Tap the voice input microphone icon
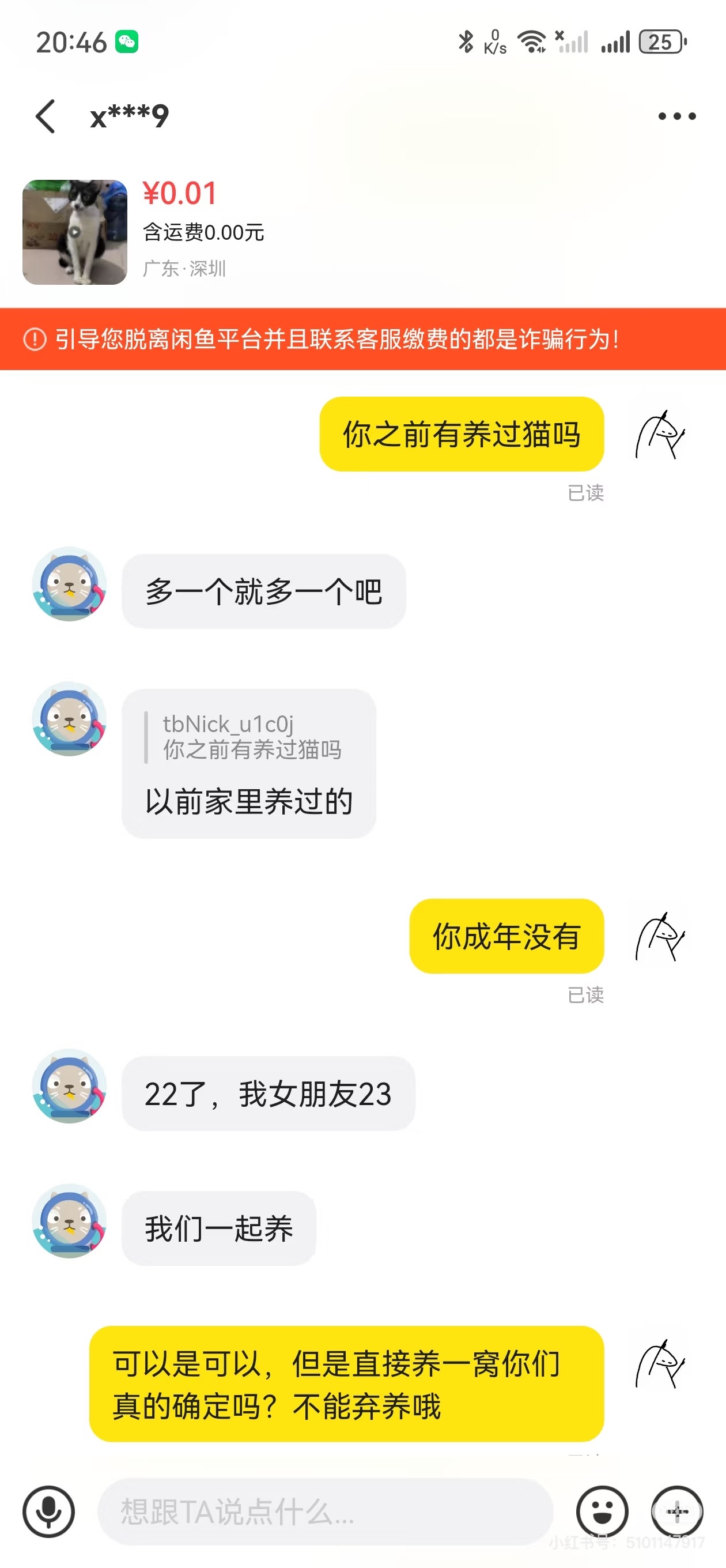The width and height of the screenshot is (726, 1568). pyautogui.click(x=48, y=1511)
